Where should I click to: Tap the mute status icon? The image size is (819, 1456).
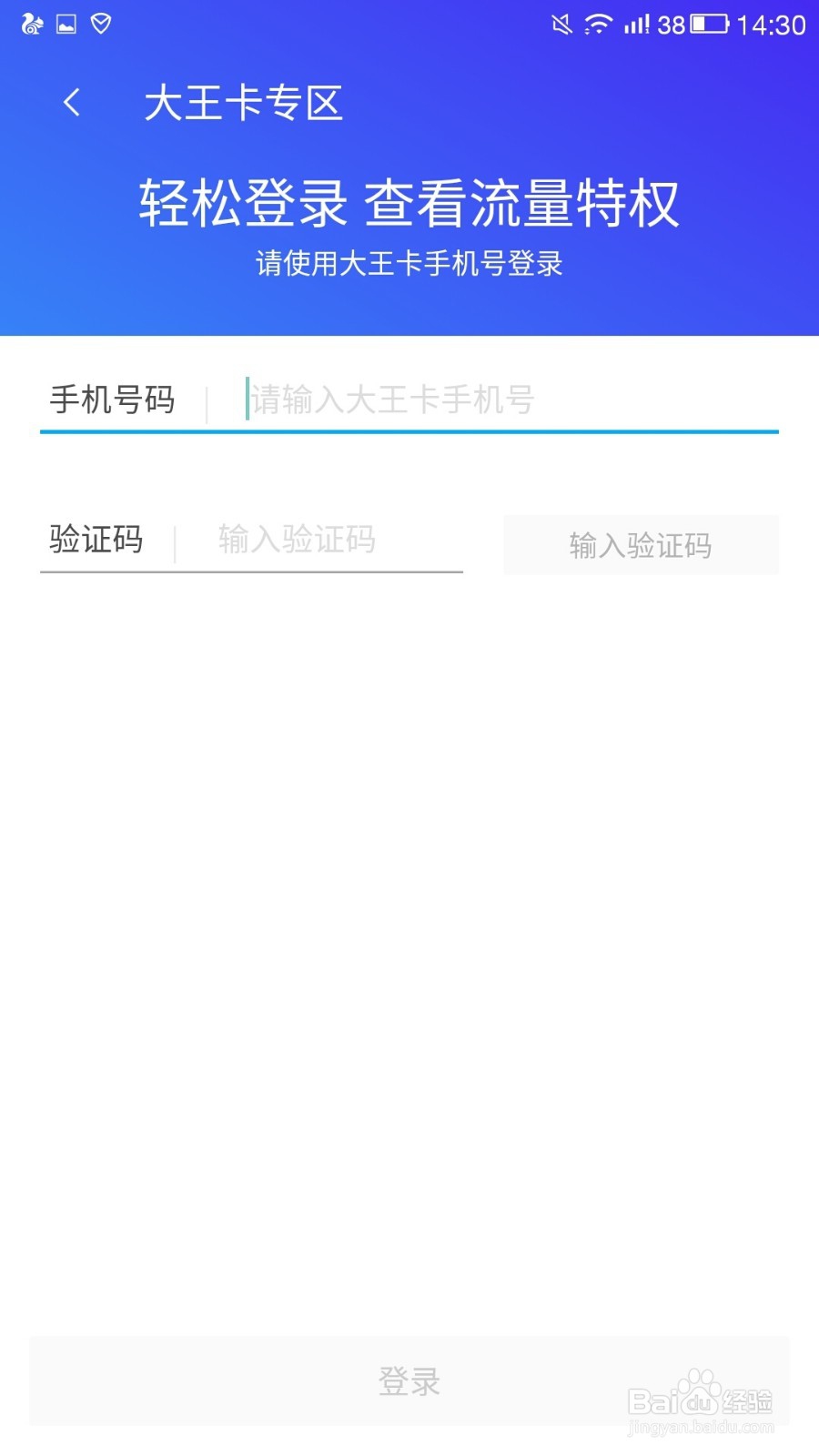pyautogui.click(x=561, y=25)
